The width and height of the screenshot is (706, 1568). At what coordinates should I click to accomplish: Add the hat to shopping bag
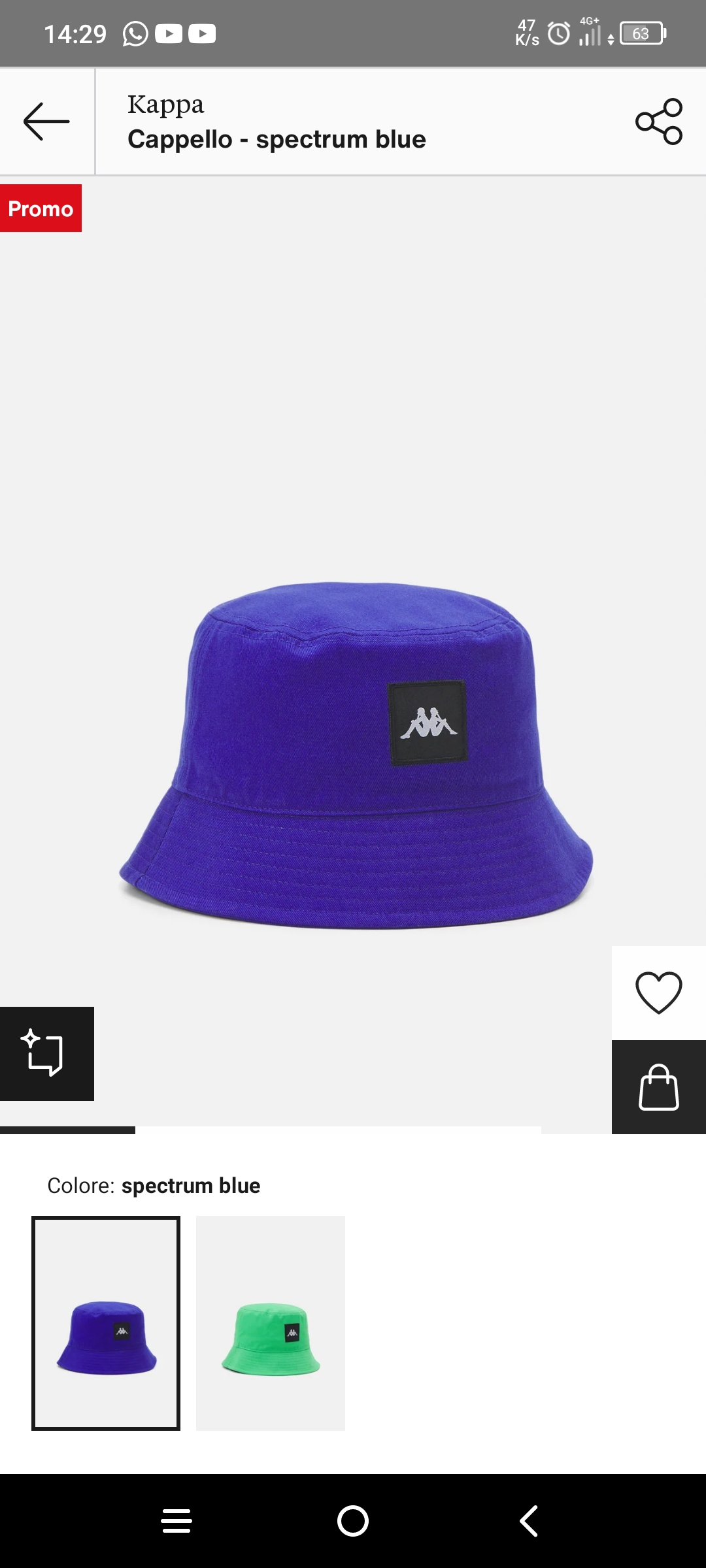point(658,1087)
